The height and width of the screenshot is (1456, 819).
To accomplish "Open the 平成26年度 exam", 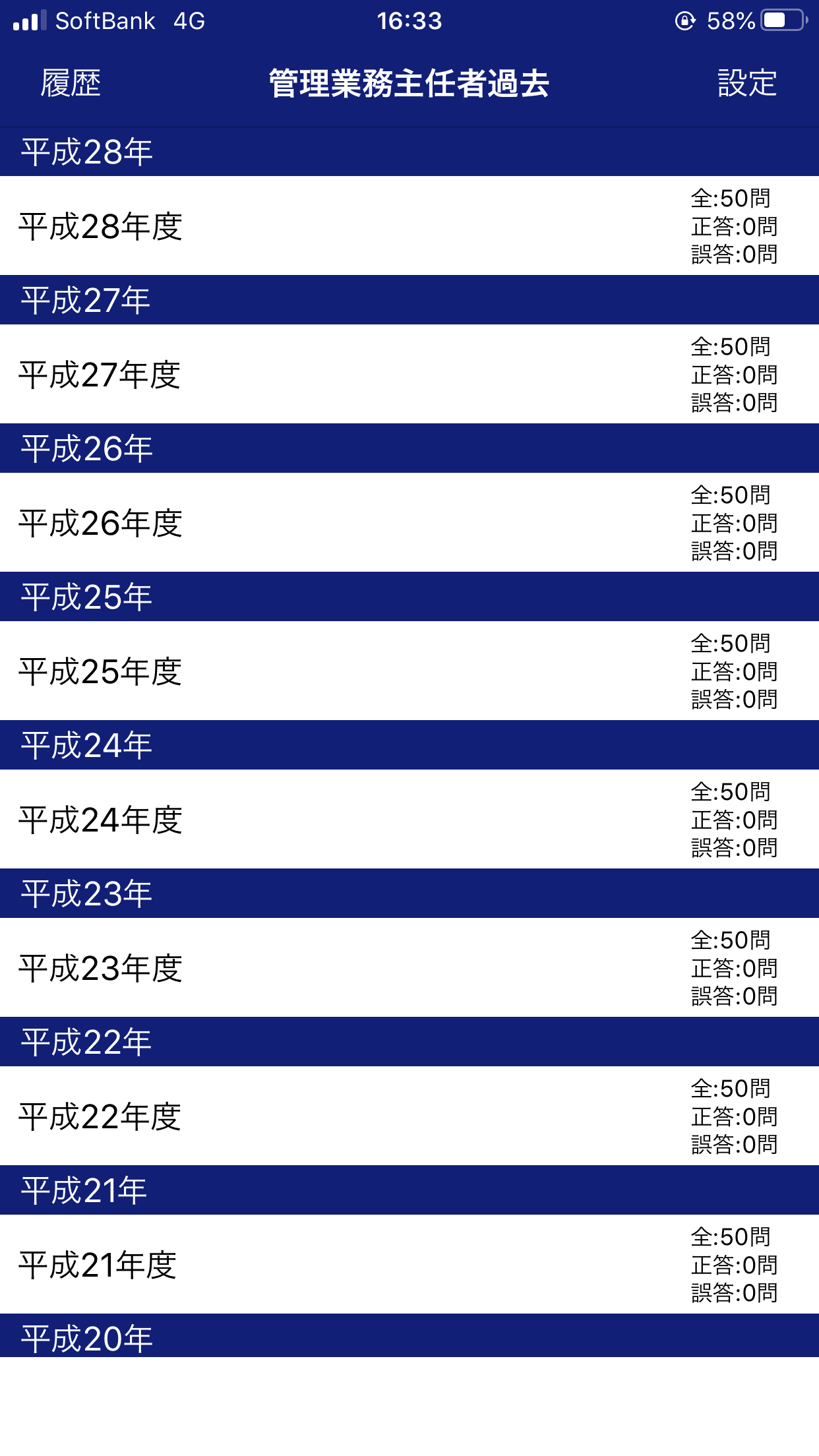I will point(409,522).
